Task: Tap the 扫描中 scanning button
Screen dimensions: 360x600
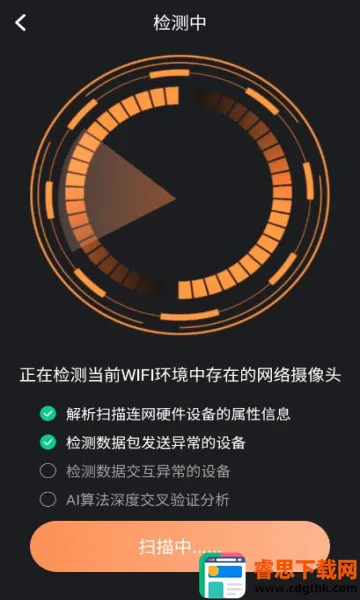Action: click(x=180, y=546)
